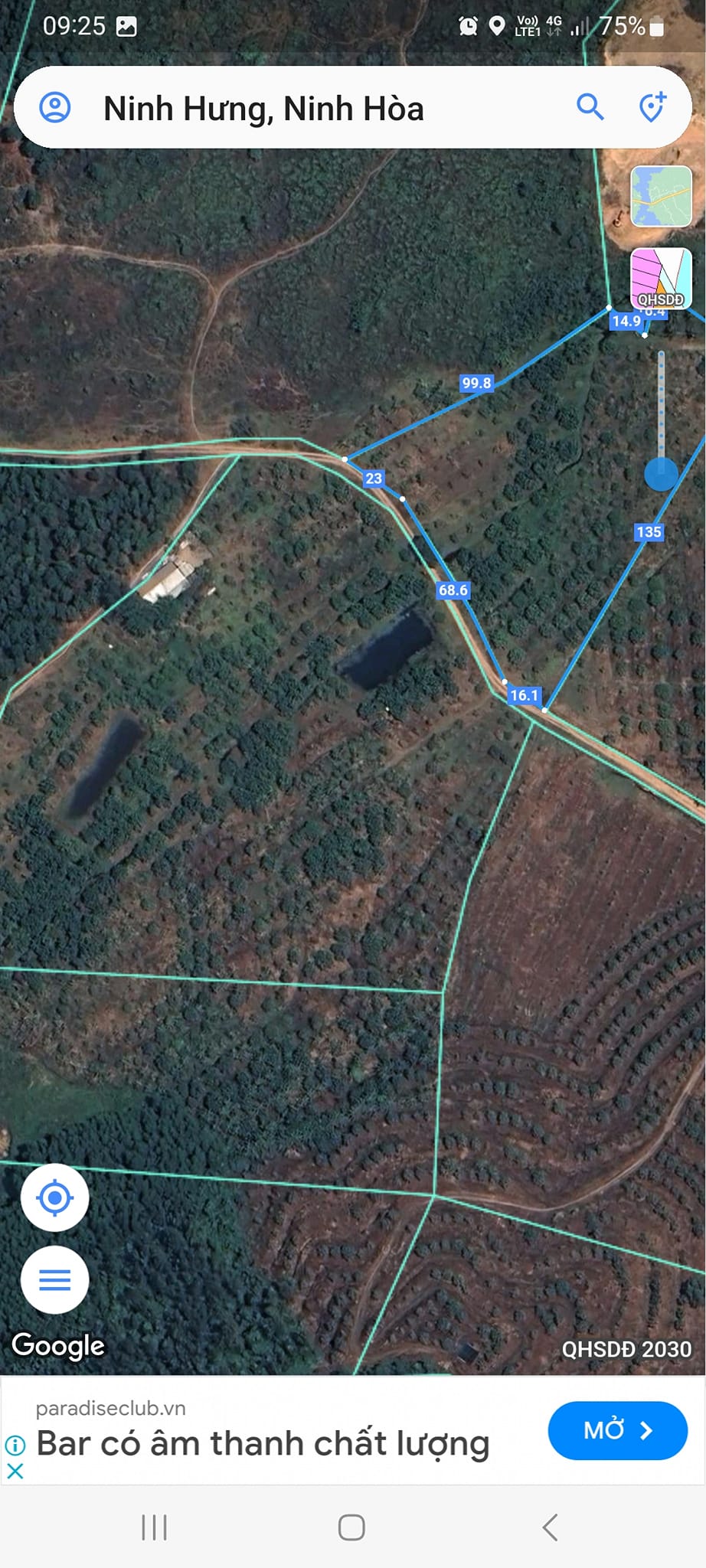Go back using the system back button

pos(550,1527)
